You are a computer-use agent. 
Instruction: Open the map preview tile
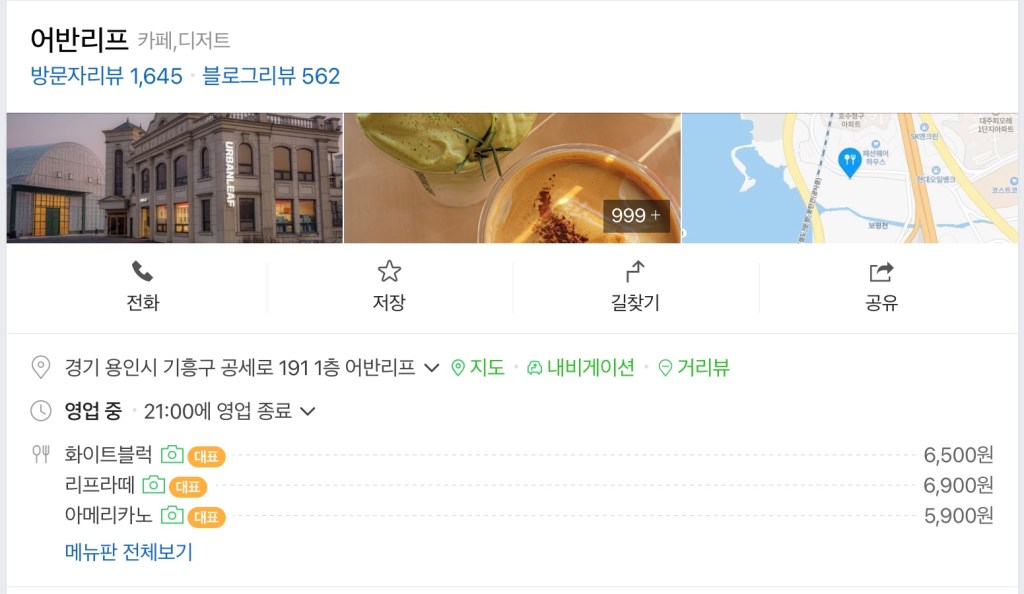(849, 178)
